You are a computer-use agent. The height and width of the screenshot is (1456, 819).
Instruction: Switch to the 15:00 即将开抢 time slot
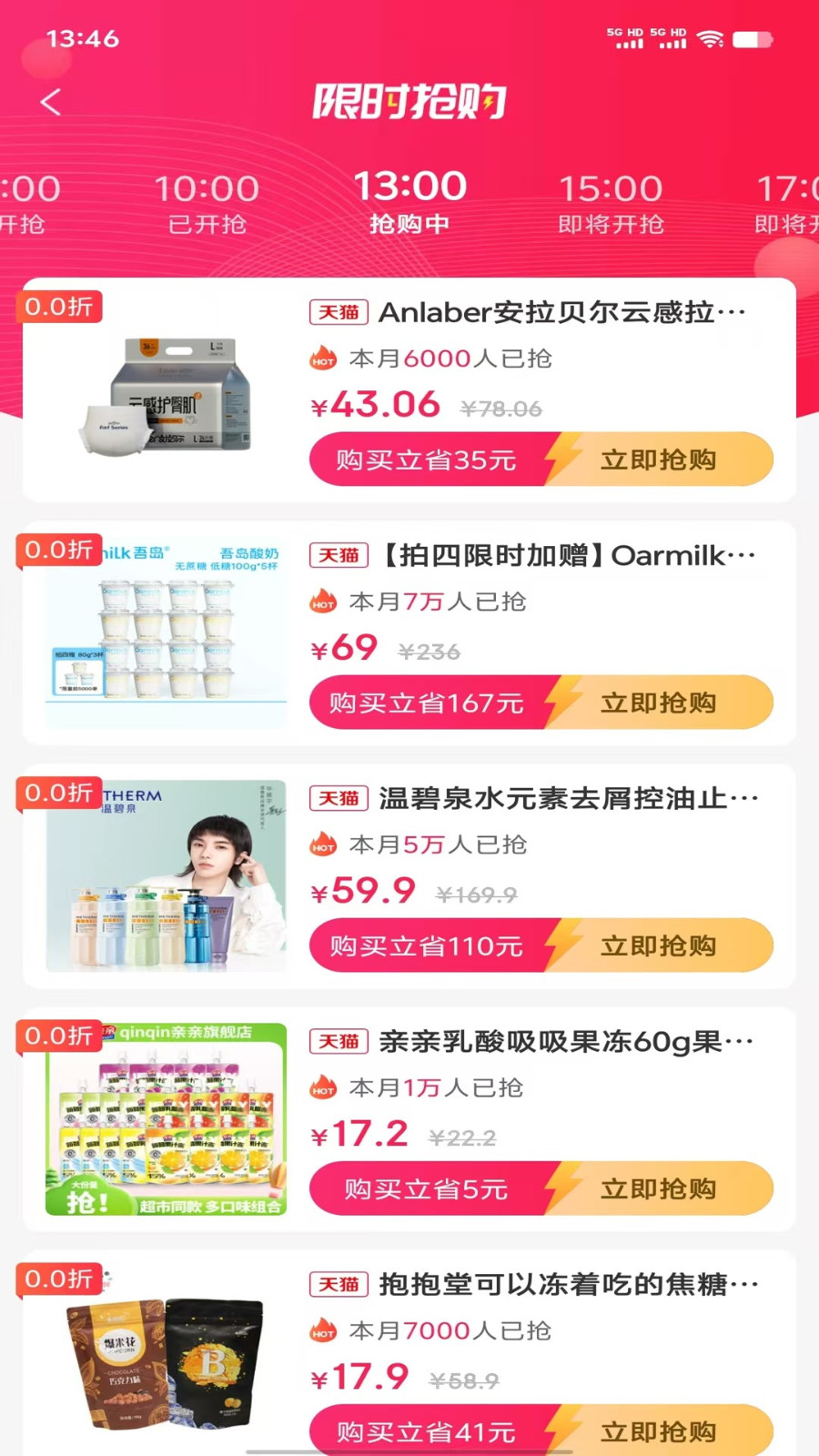[x=611, y=204]
